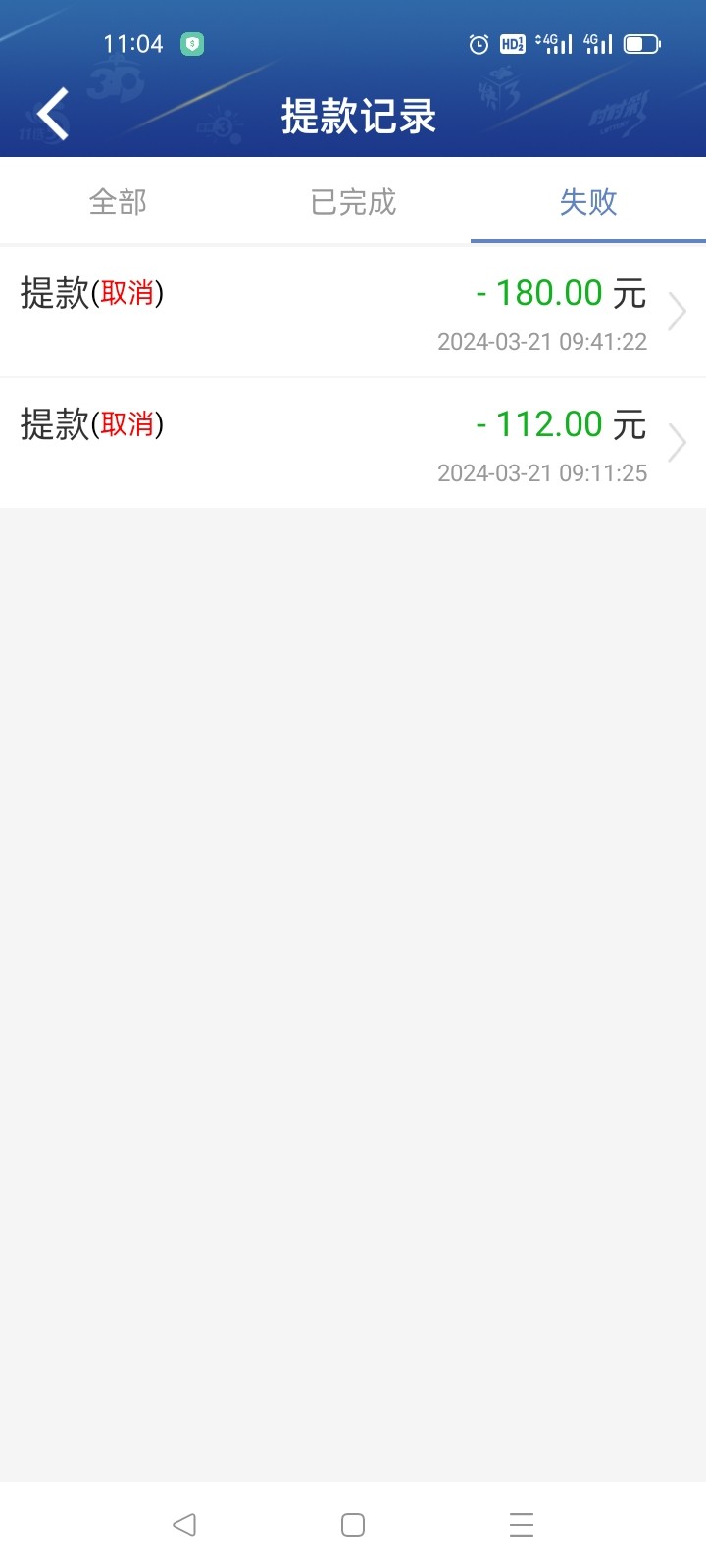This screenshot has height=1568, width=706.
Task: Tap the system home button
Action: (x=353, y=1524)
